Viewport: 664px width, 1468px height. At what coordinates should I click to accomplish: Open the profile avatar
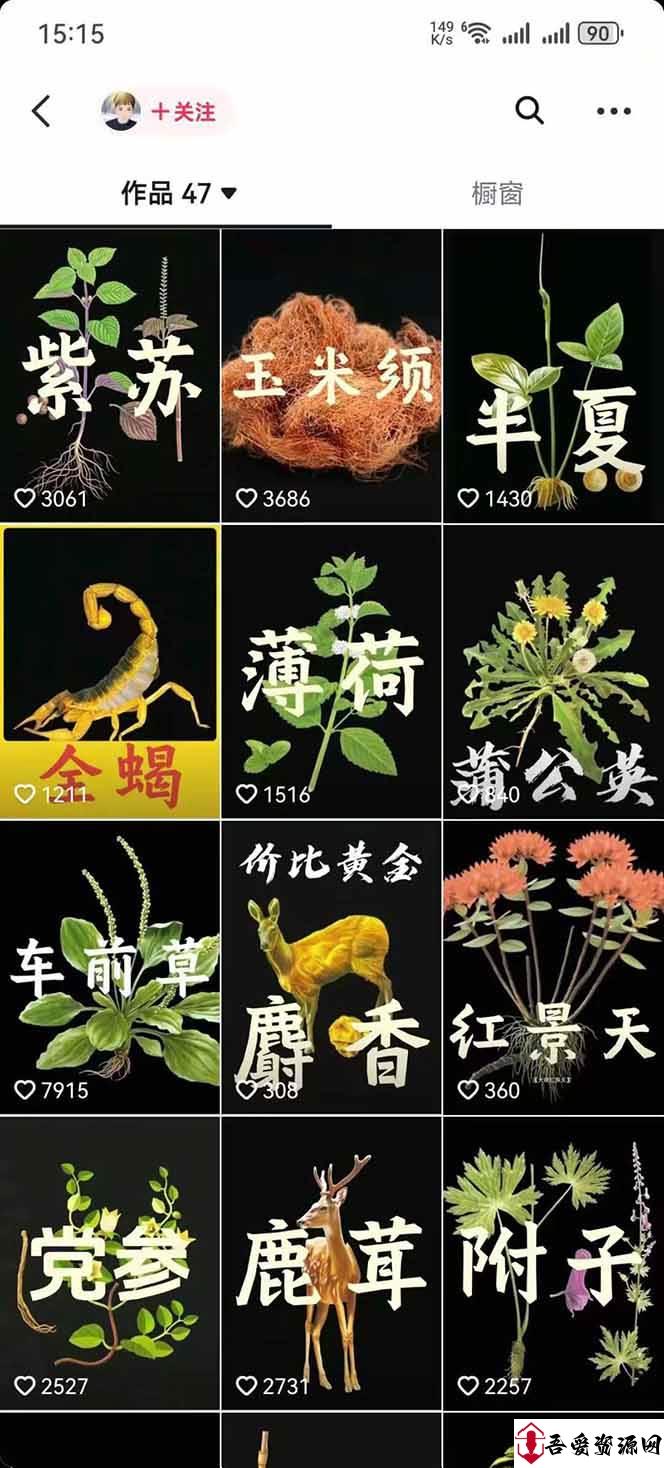click(120, 111)
